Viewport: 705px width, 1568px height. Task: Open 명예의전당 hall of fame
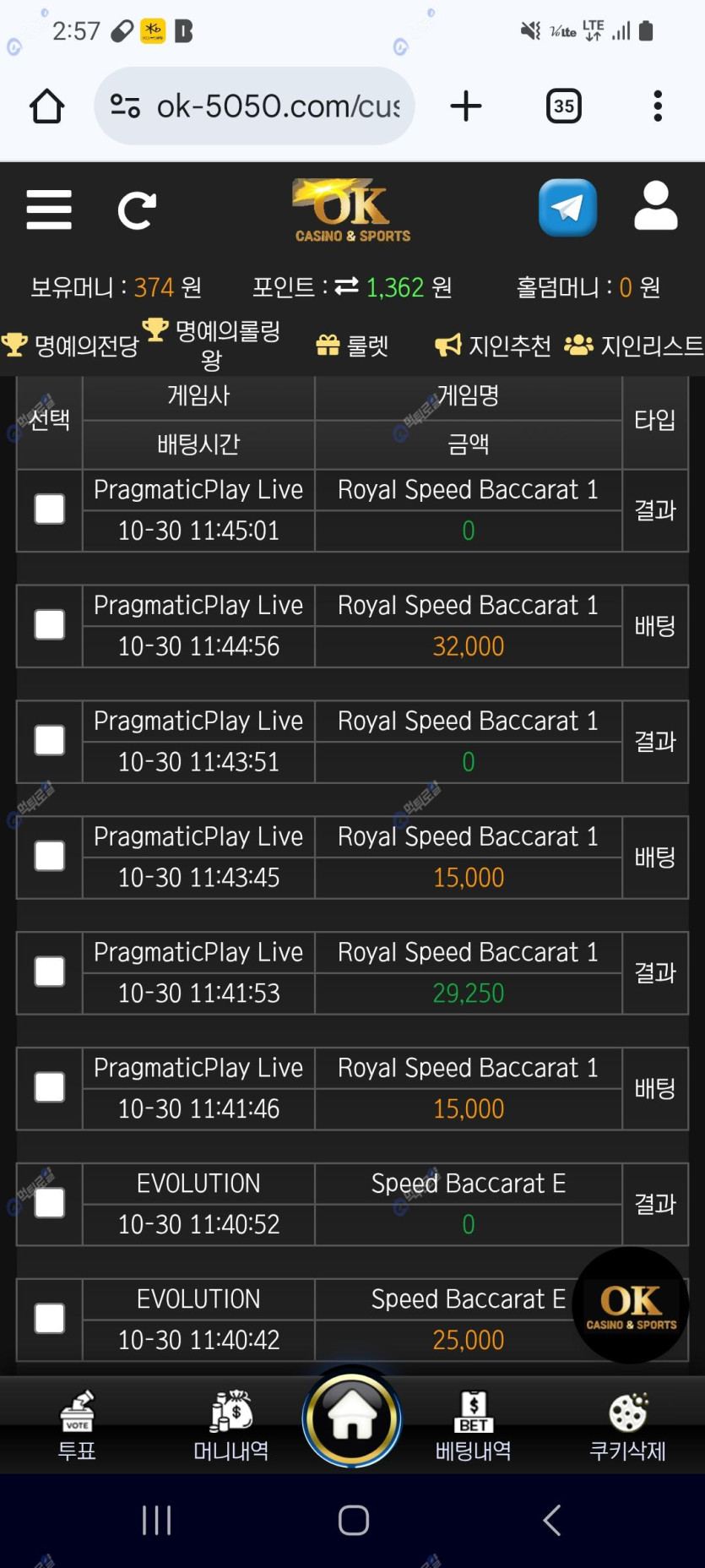[x=71, y=346]
